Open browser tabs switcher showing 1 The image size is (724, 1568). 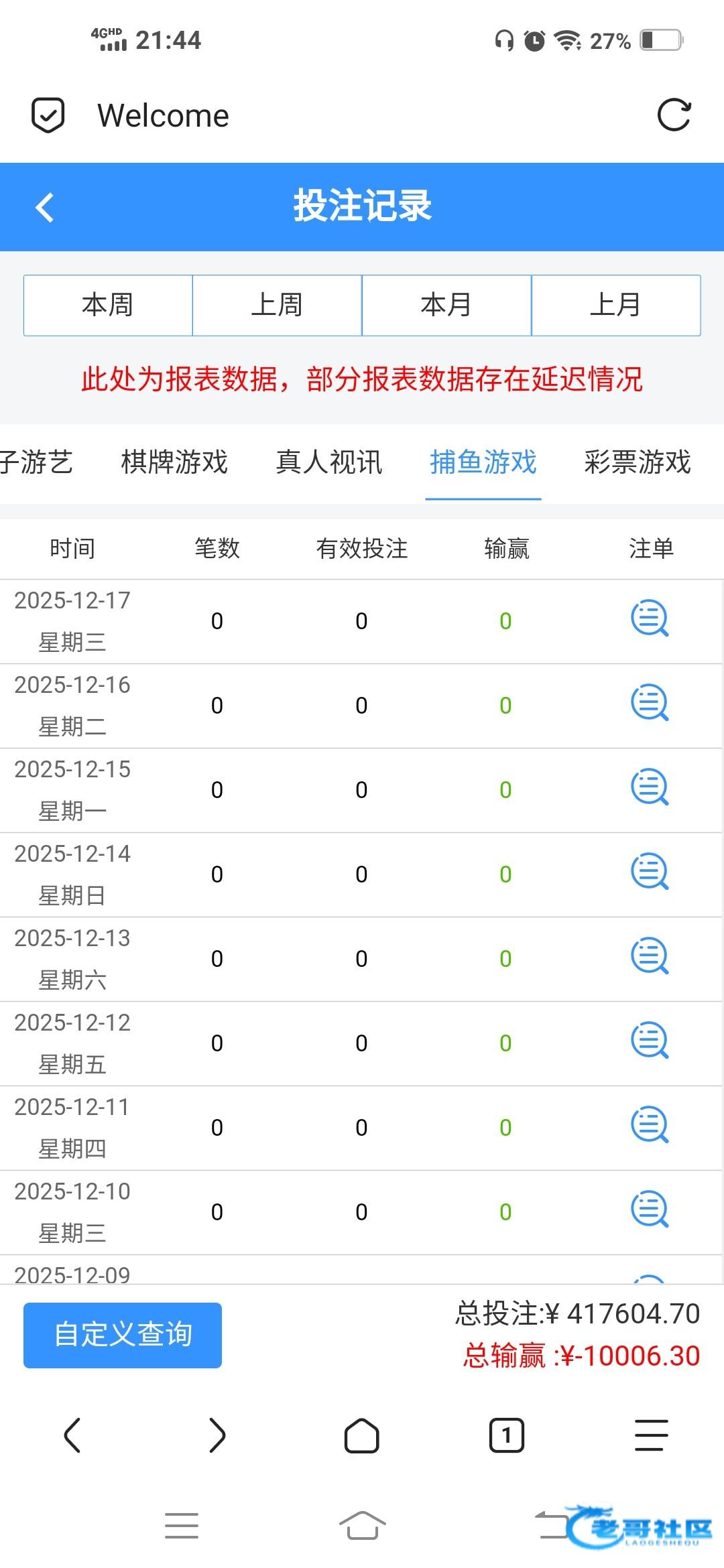pos(507,1435)
